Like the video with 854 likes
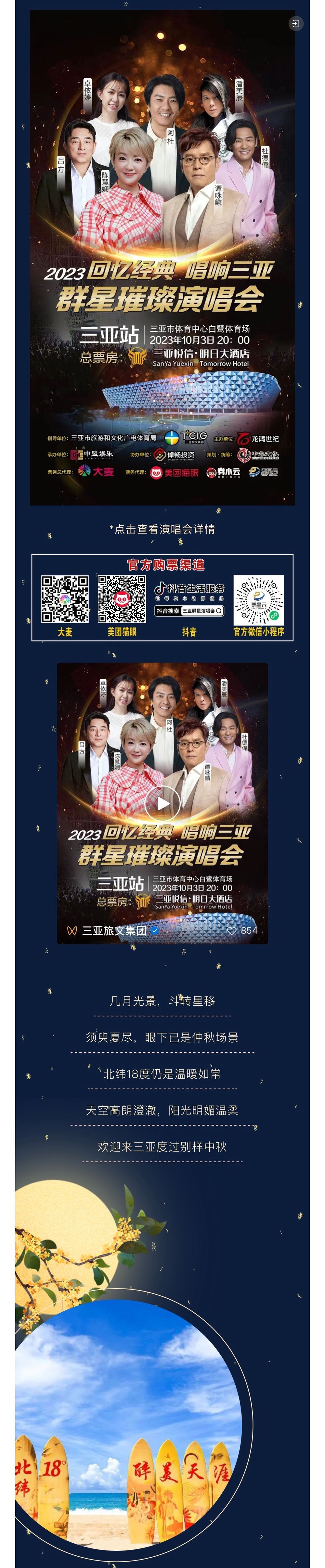Image resolution: width=325 pixels, height=1568 pixels. 231,931
